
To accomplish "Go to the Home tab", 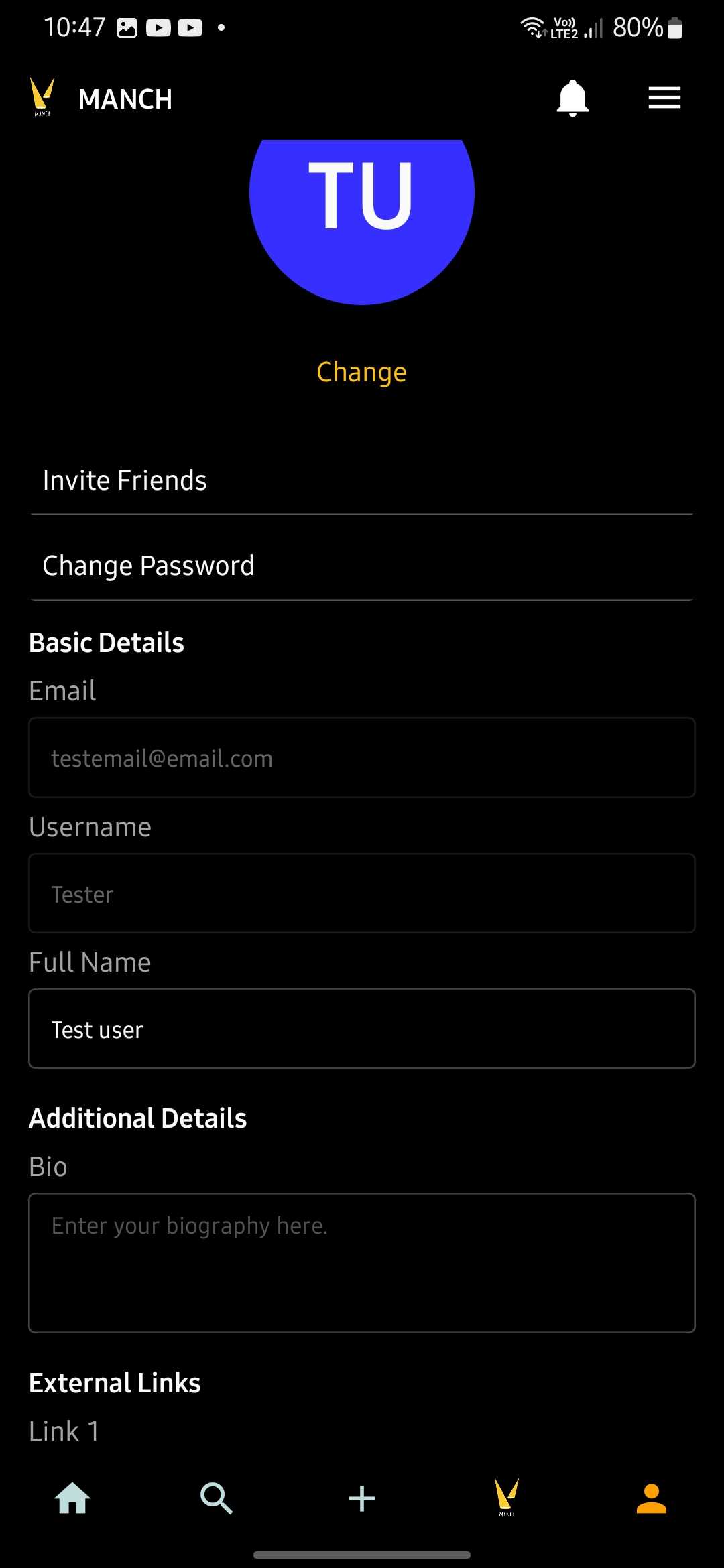I will click(72, 1498).
